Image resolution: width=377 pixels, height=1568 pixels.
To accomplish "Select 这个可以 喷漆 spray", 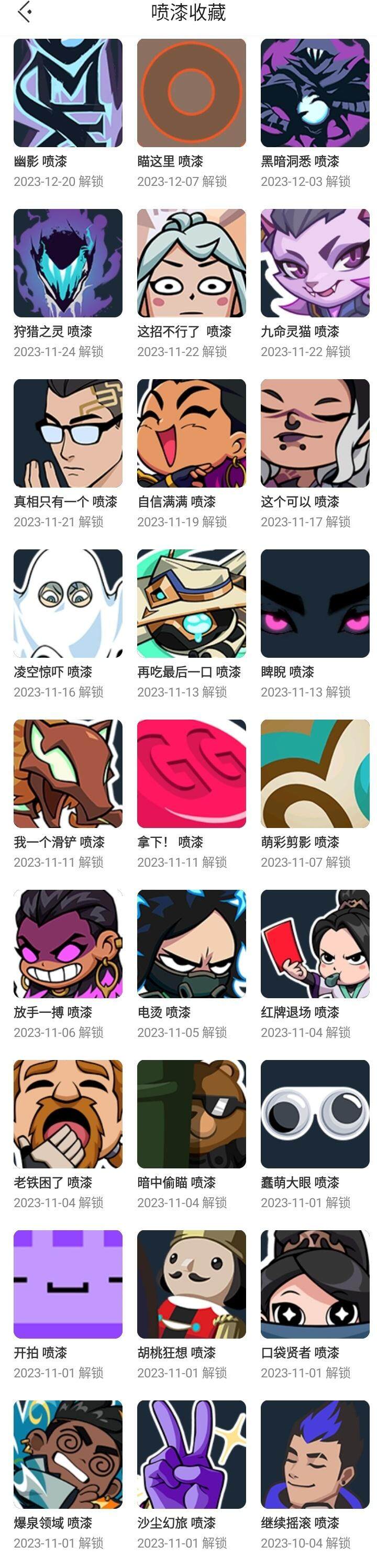I will 315,433.
